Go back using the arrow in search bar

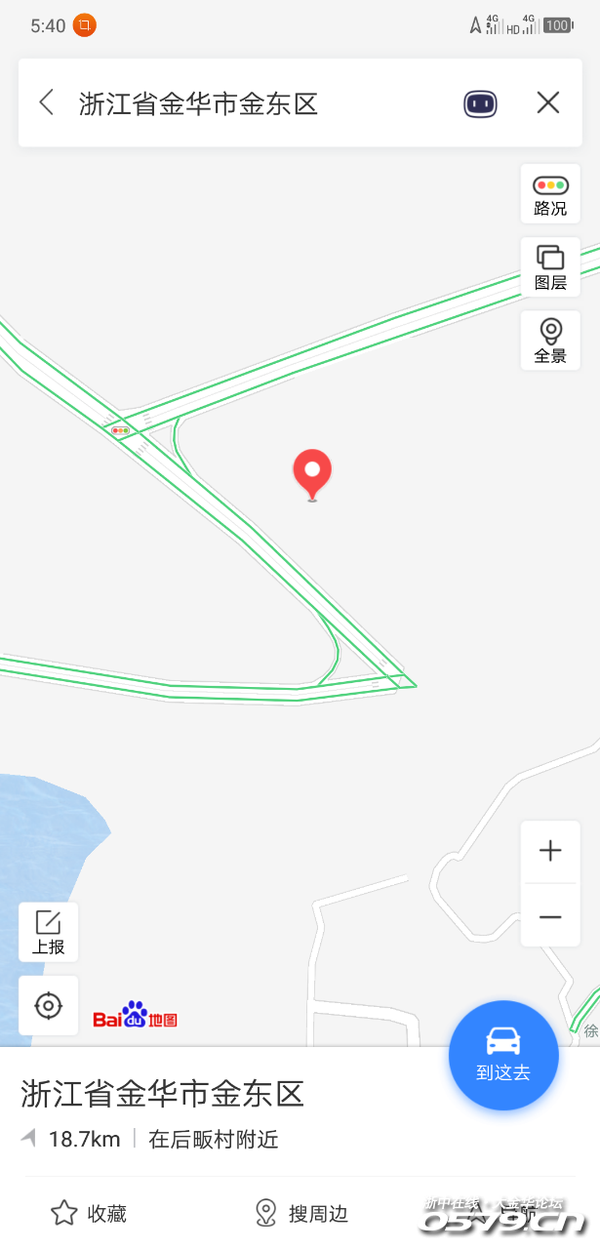click(x=46, y=102)
